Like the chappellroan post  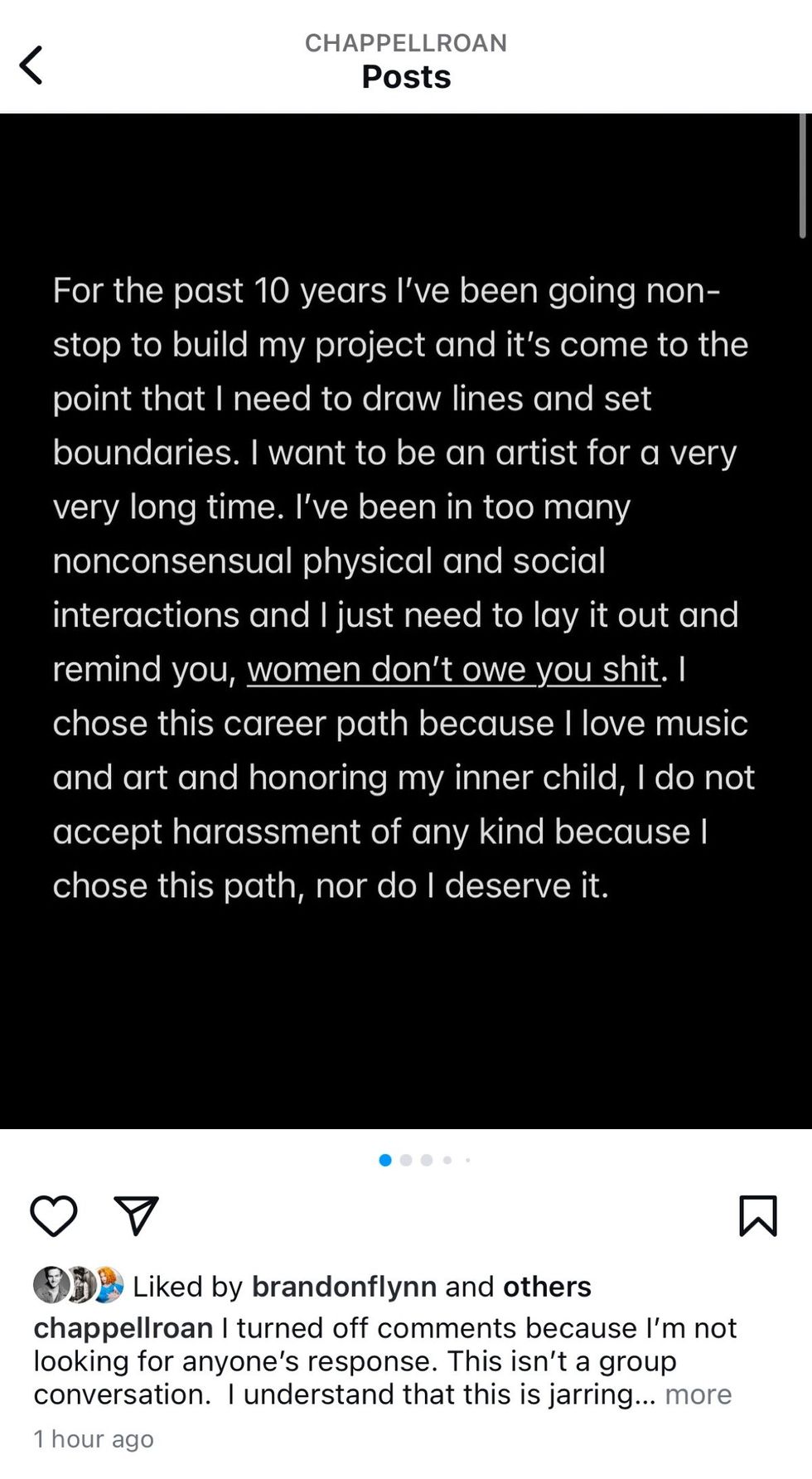54,1216
